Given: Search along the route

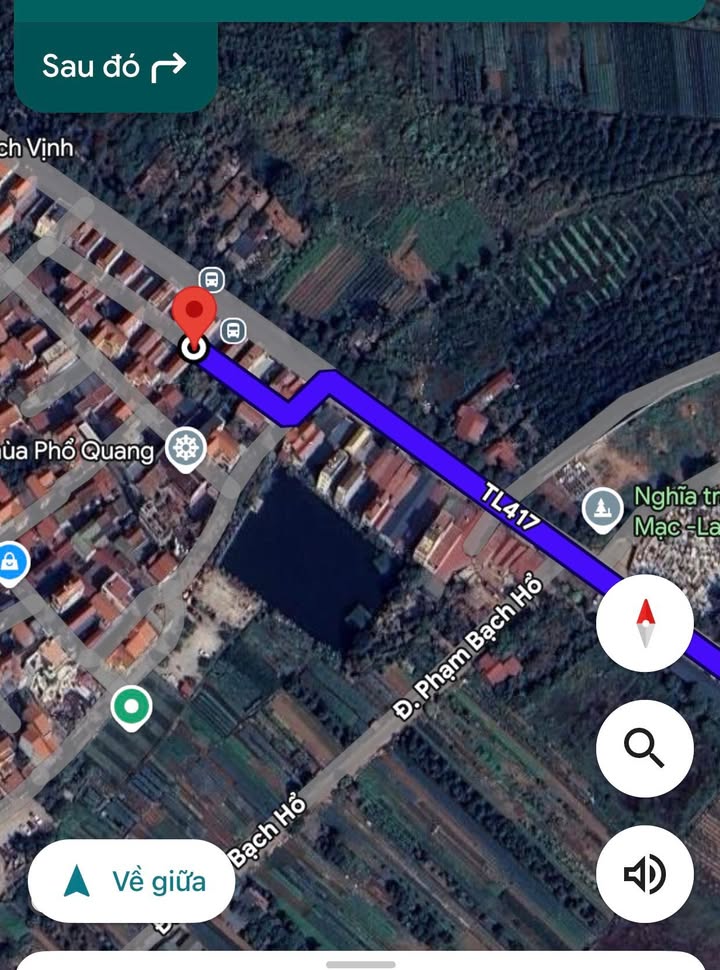Looking at the screenshot, I should coord(644,748).
